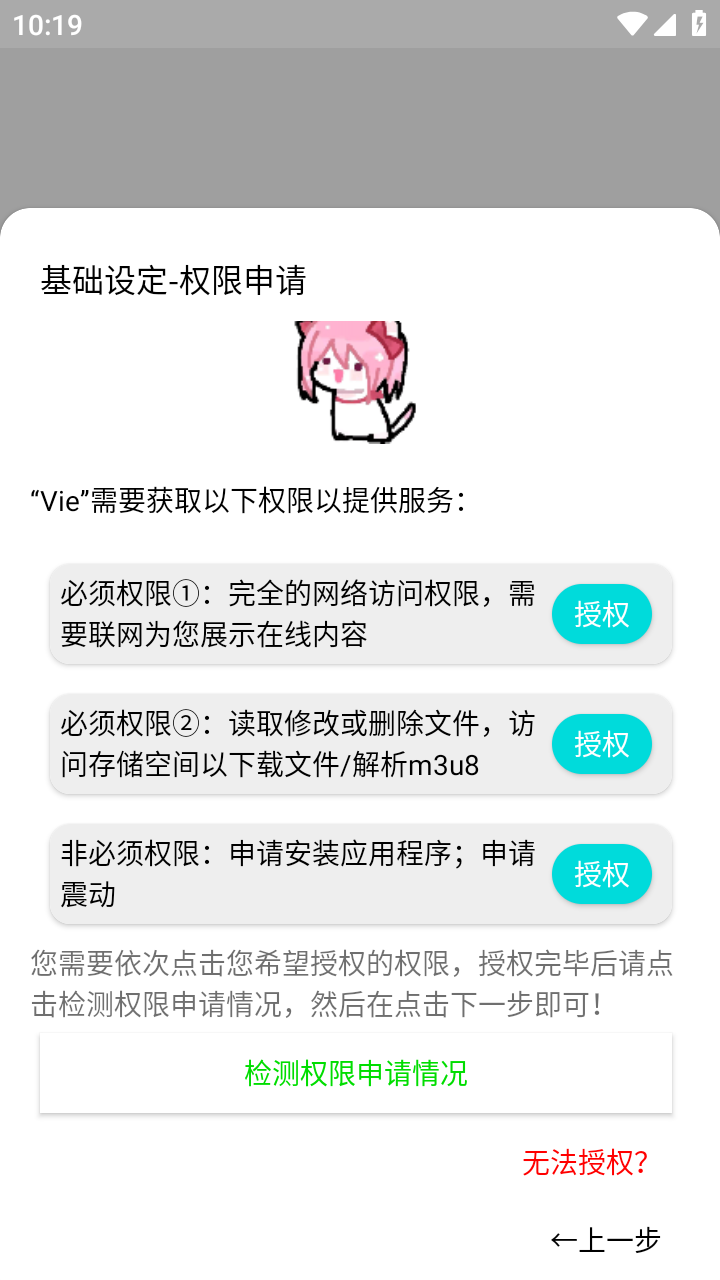Image resolution: width=720 pixels, height=1280 pixels.
Task: Grant the optional install apps permission
Action: click(x=601, y=874)
